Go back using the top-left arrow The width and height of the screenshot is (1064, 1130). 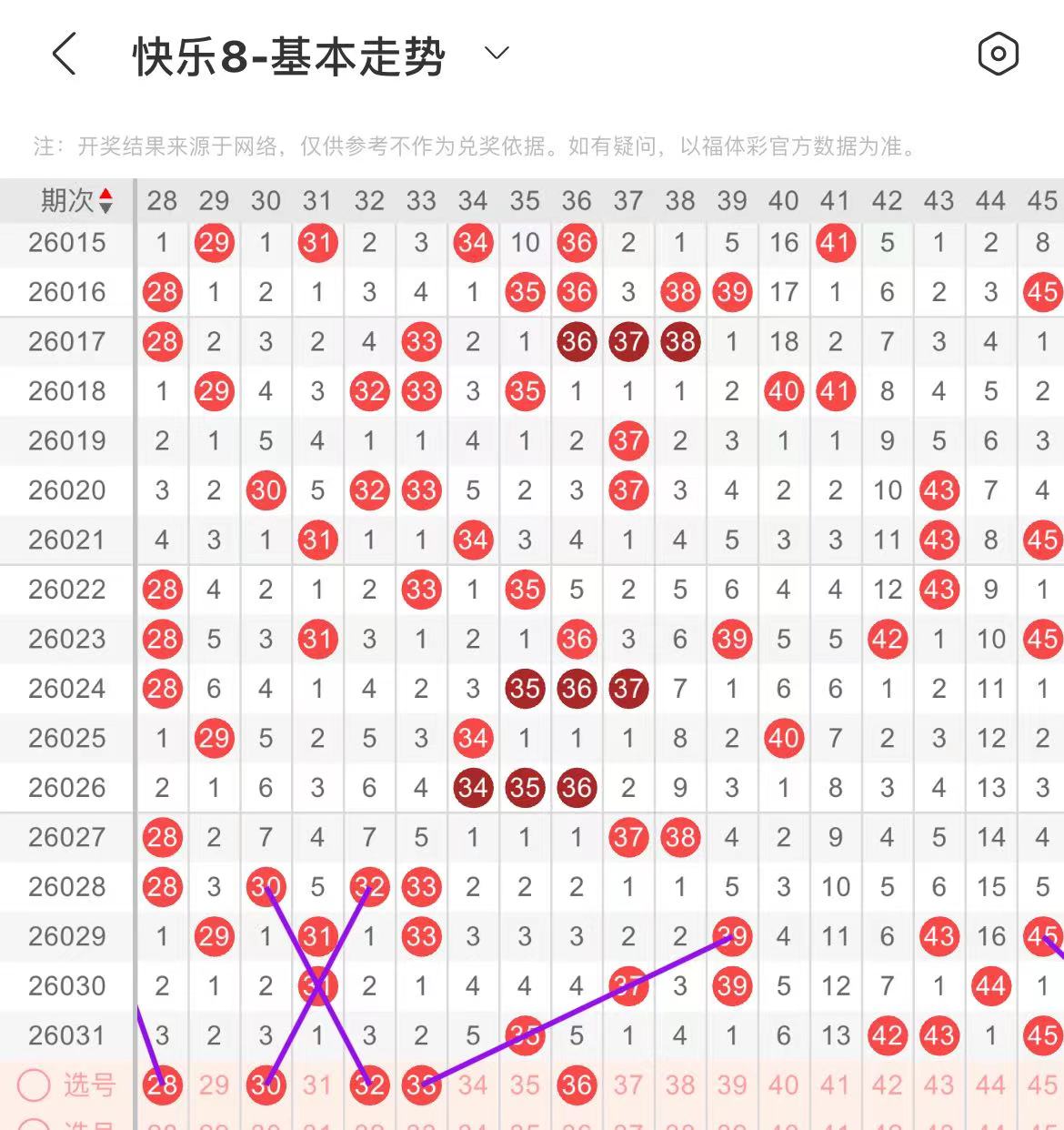point(64,55)
